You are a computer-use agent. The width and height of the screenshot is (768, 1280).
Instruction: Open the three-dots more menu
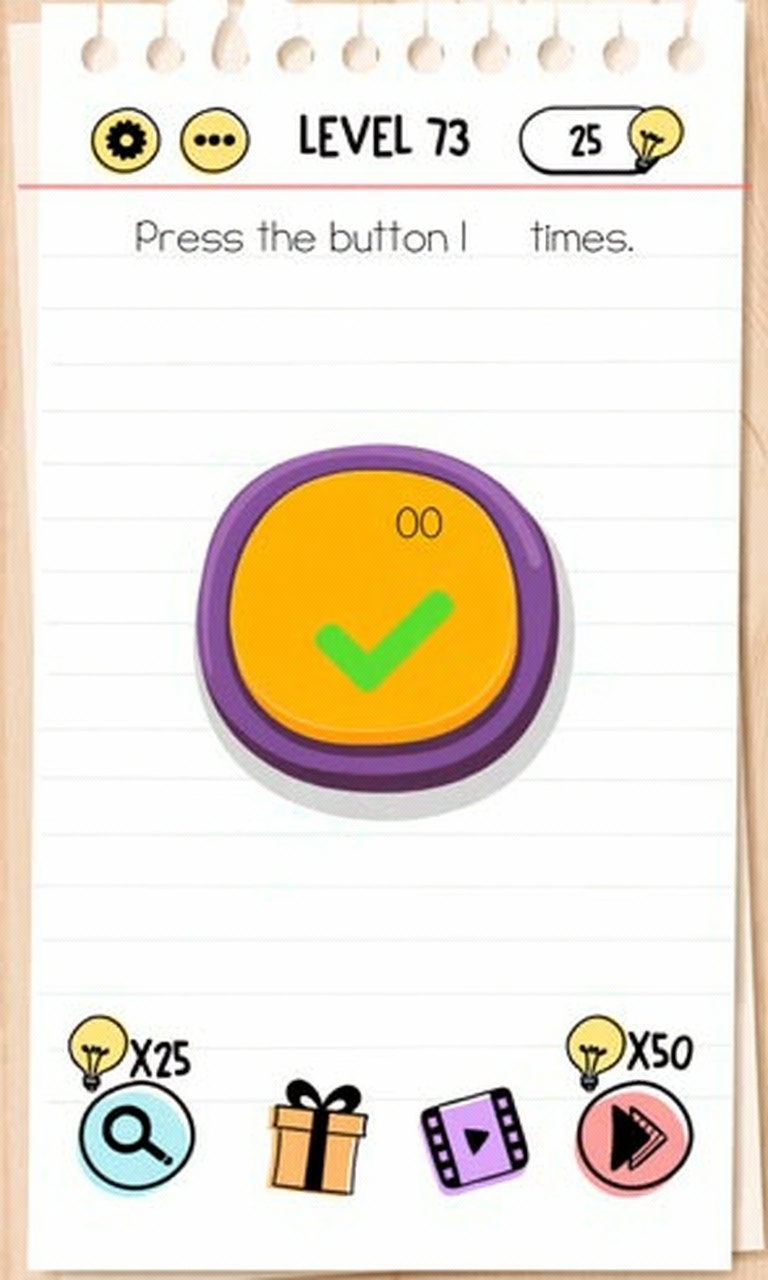[214, 141]
